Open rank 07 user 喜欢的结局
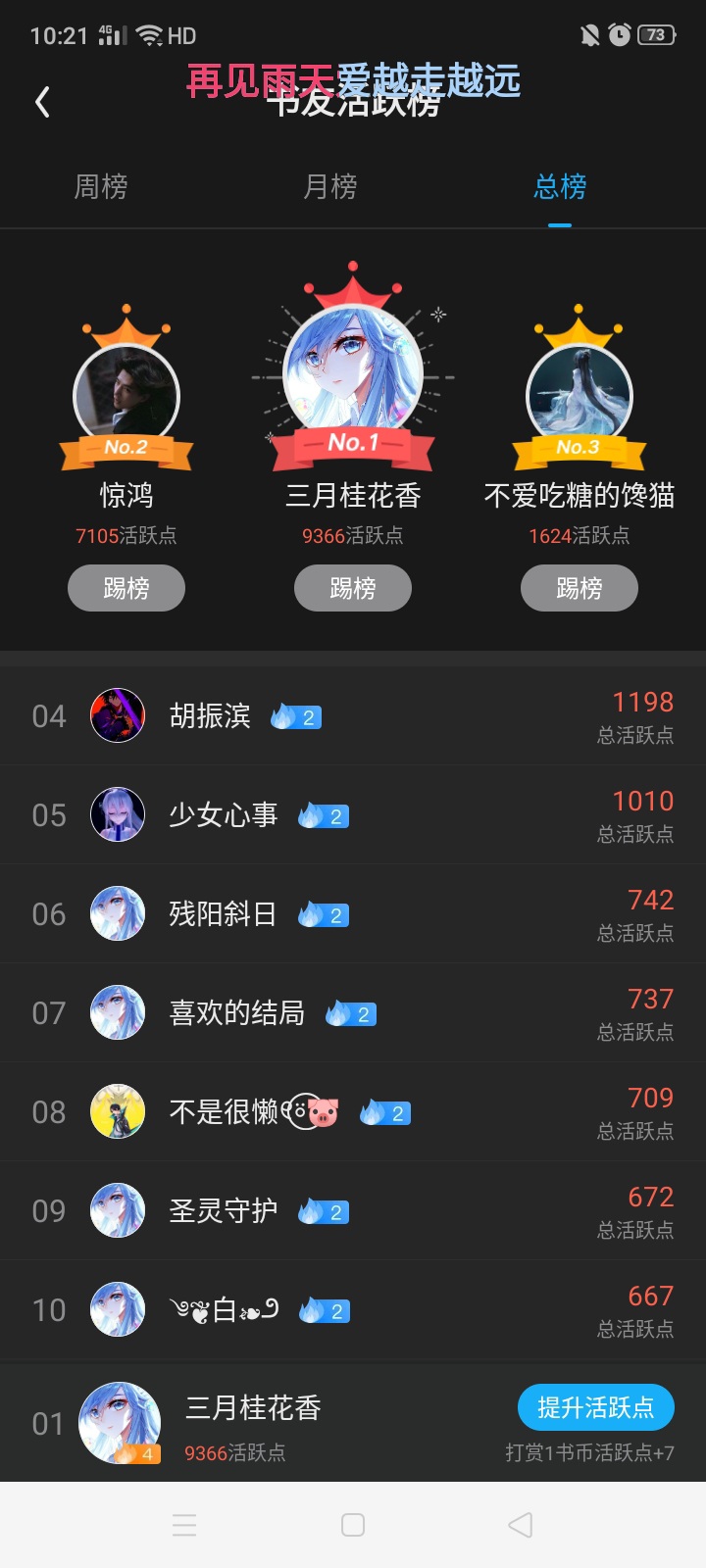 353,1013
